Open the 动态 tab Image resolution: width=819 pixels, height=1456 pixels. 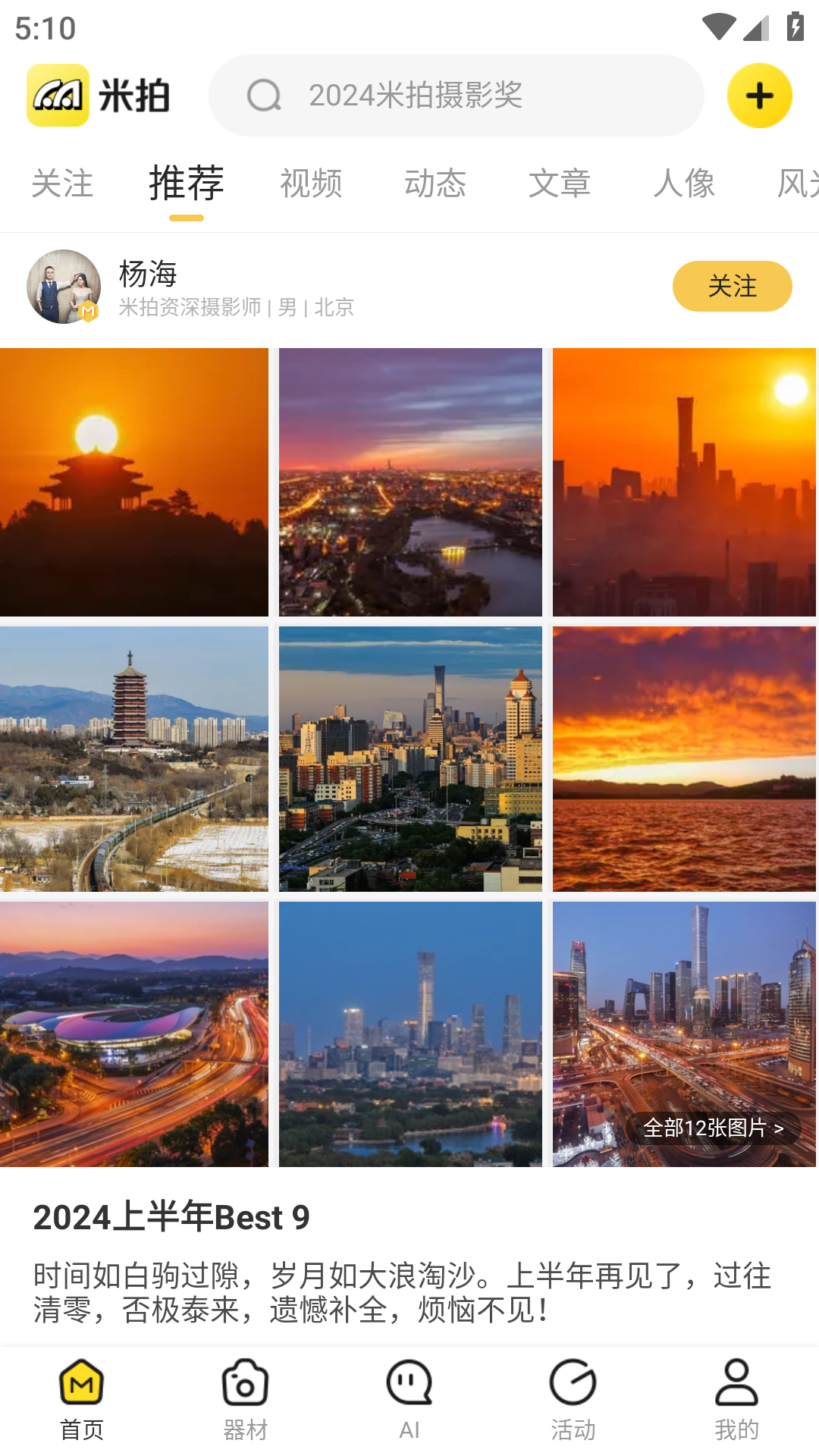pos(435,184)
